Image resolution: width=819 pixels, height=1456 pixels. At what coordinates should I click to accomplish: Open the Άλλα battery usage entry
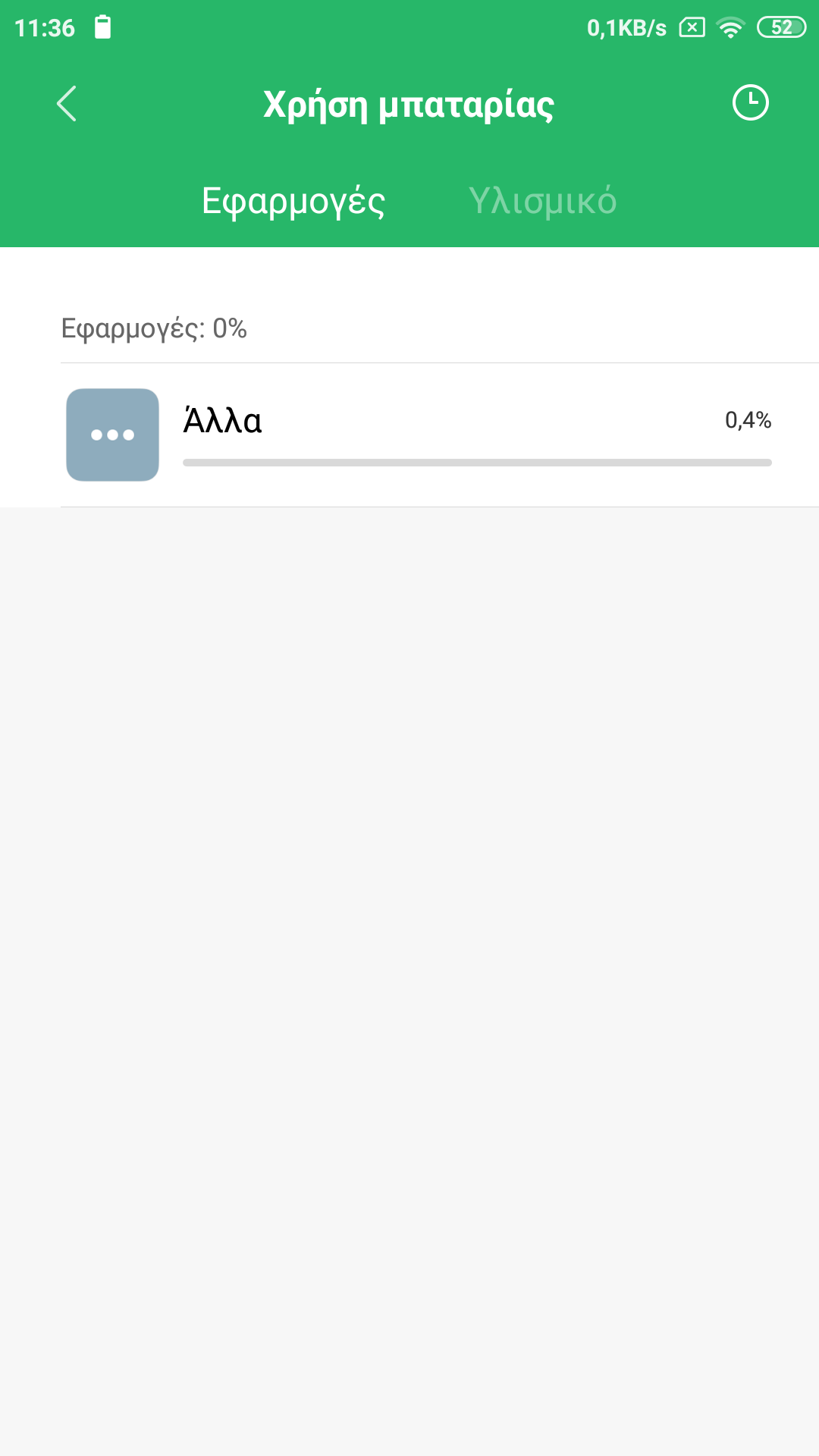[417, 435]
